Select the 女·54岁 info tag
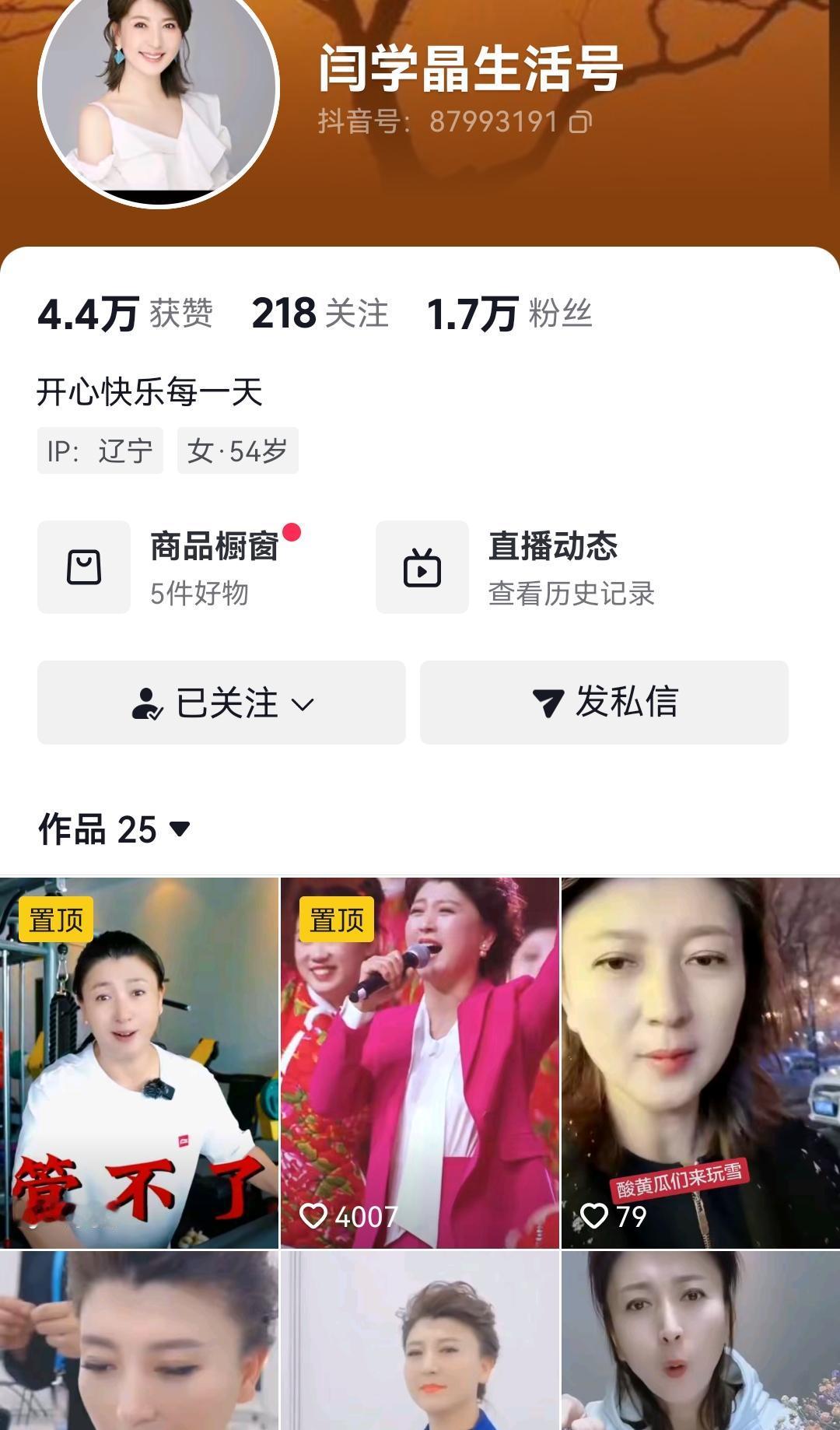 coord(237,450)
